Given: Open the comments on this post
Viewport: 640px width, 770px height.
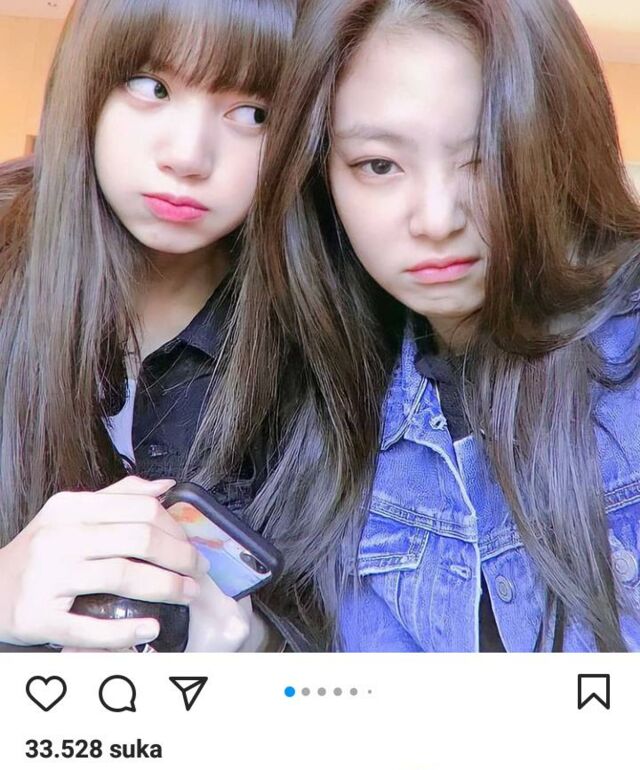Looking at the screenshot, I should click(x=117, y=692).
